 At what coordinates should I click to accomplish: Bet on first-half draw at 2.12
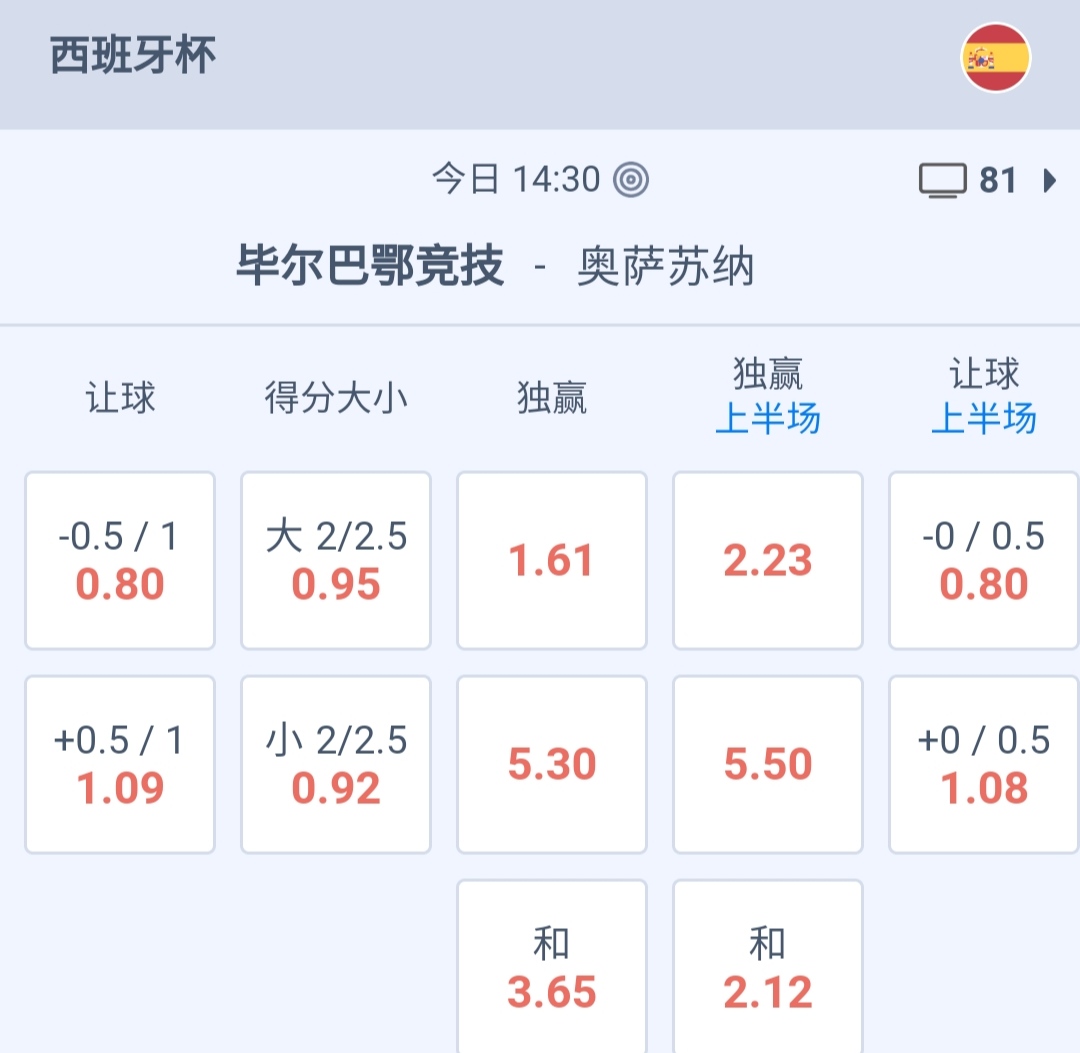[768, 966]
